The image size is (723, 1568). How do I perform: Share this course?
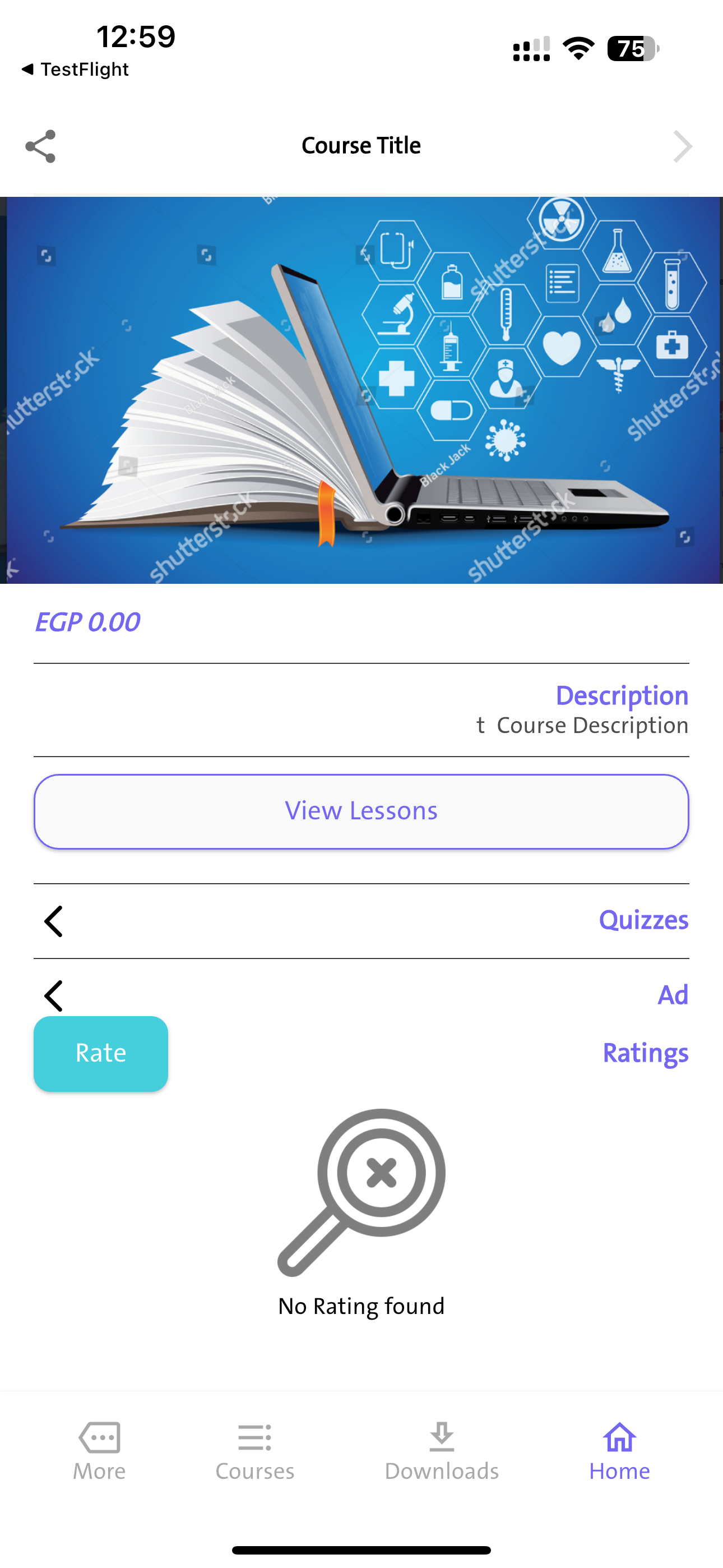(x=40, y=146)
